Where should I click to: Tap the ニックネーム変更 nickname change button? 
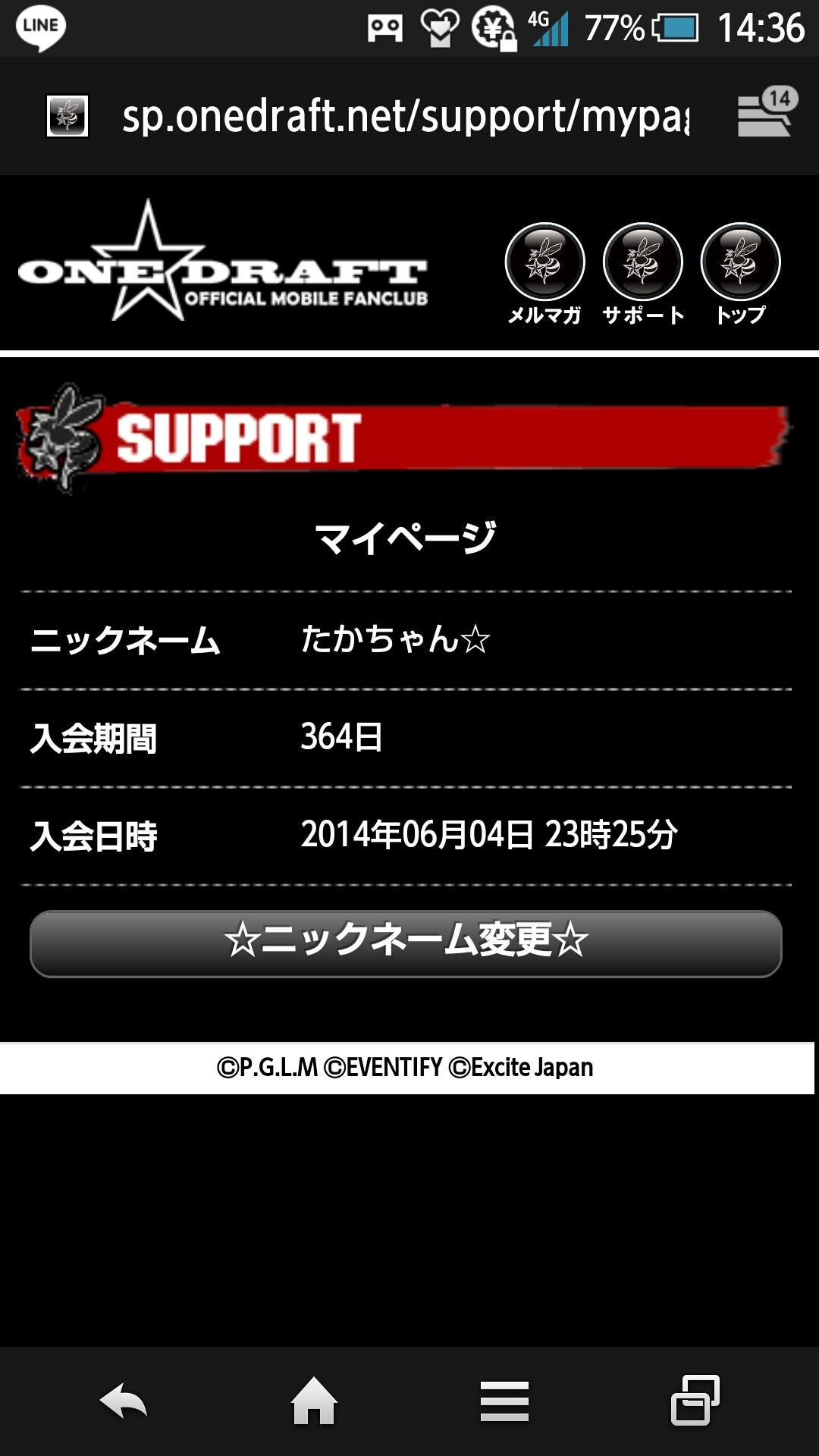(x=406, y=943)
